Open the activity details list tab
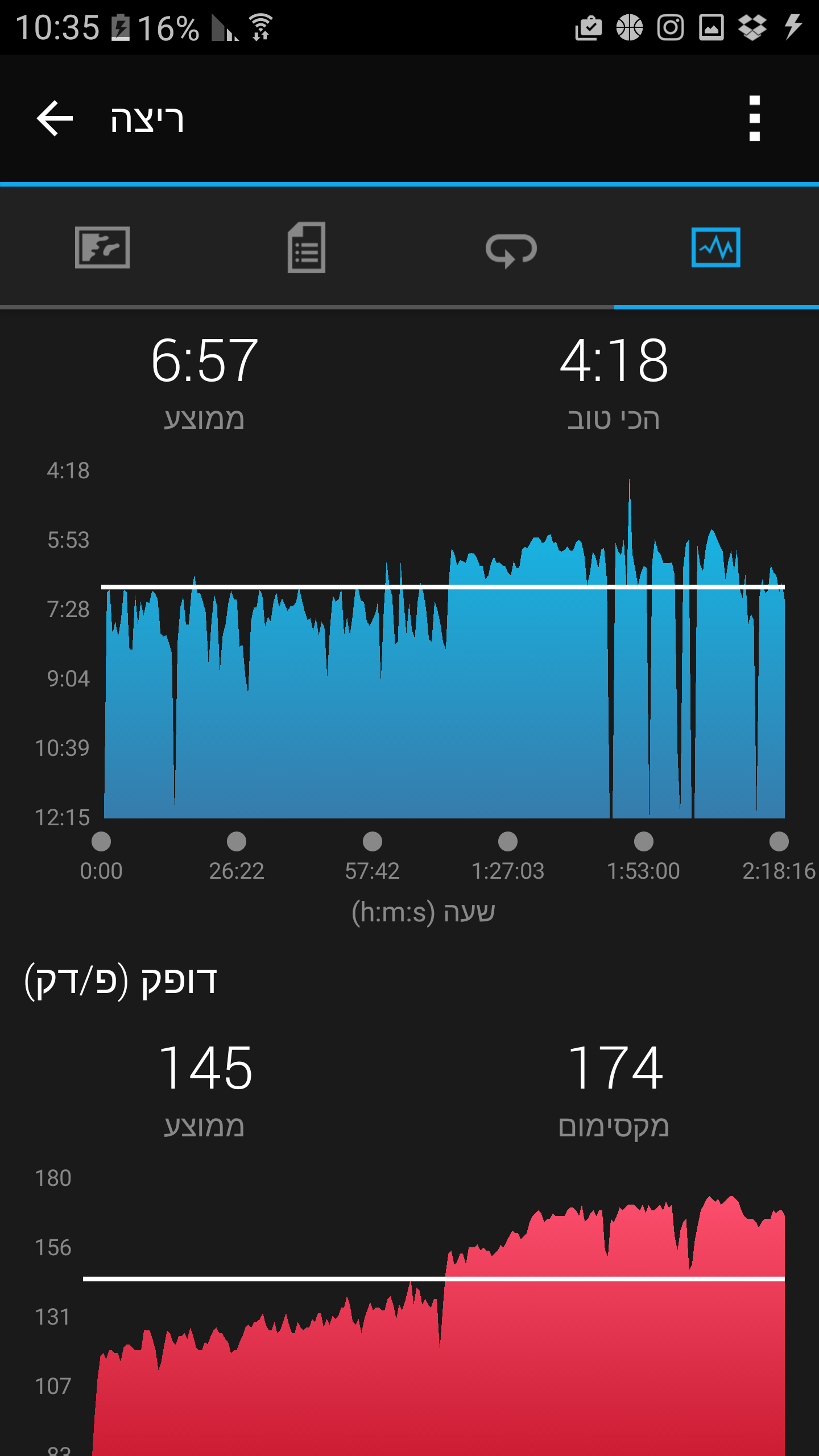The height and width of the screenshot is (1456, 819). (x=307, y=247)
